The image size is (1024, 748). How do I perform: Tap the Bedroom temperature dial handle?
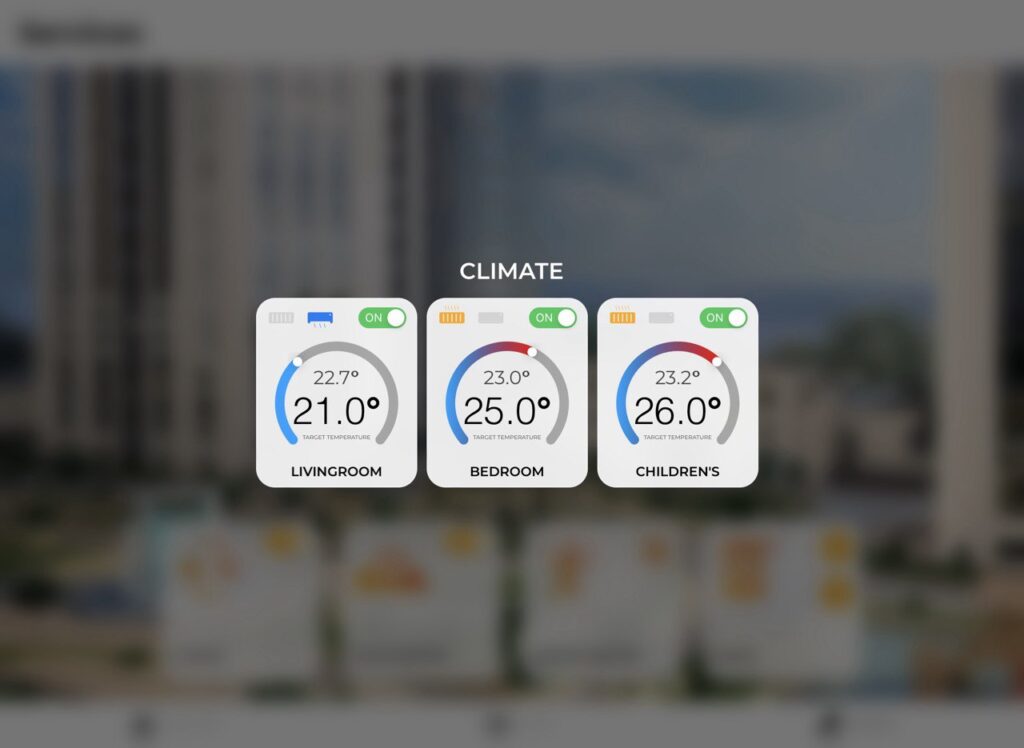point(532,352)
